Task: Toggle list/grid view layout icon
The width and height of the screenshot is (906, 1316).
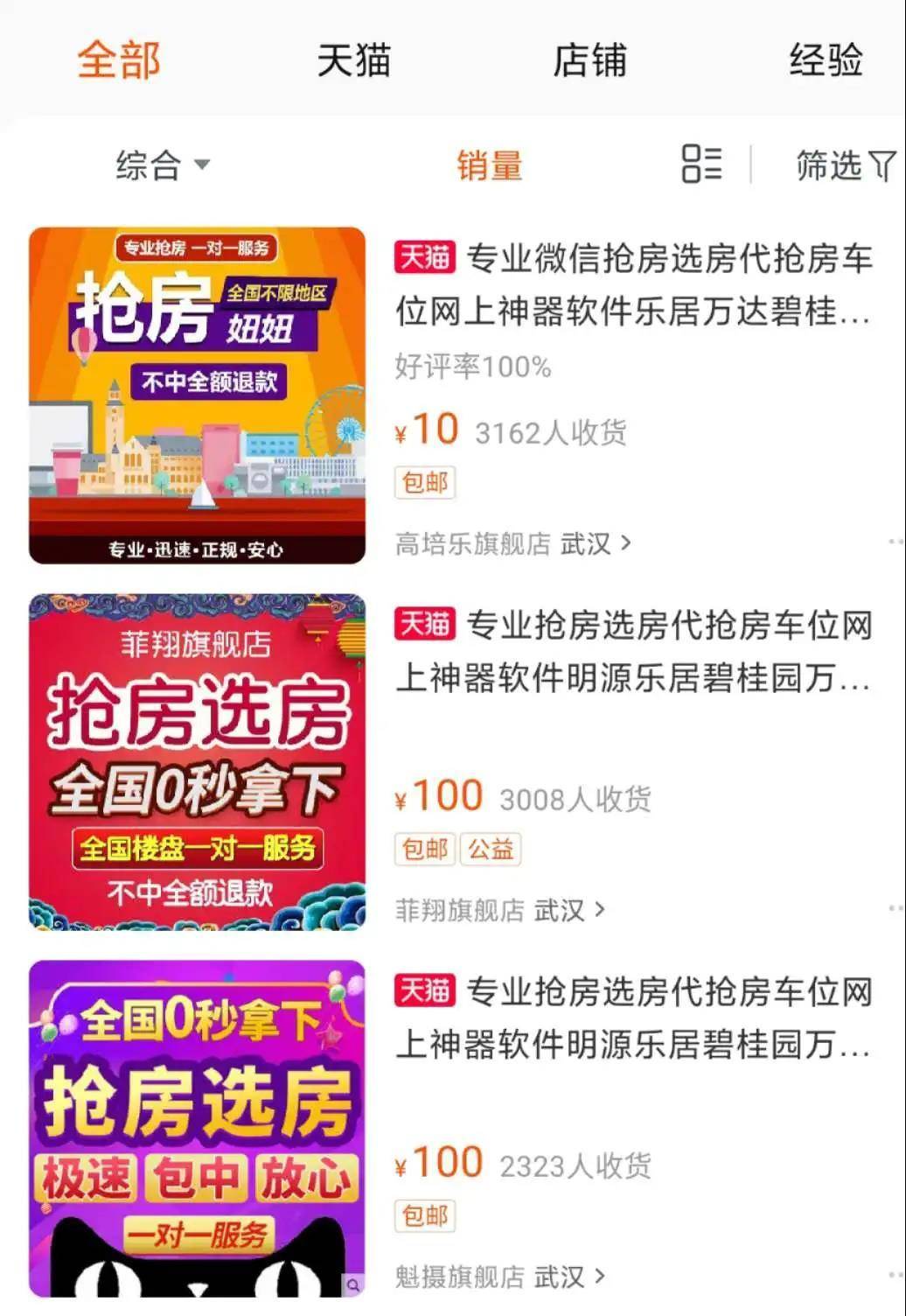Action: (701, 164)
